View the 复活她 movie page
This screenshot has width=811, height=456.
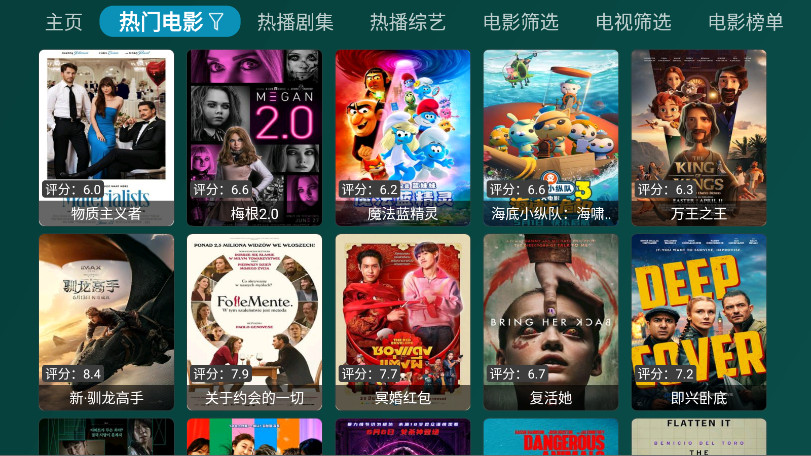click(x=550, y=321)
